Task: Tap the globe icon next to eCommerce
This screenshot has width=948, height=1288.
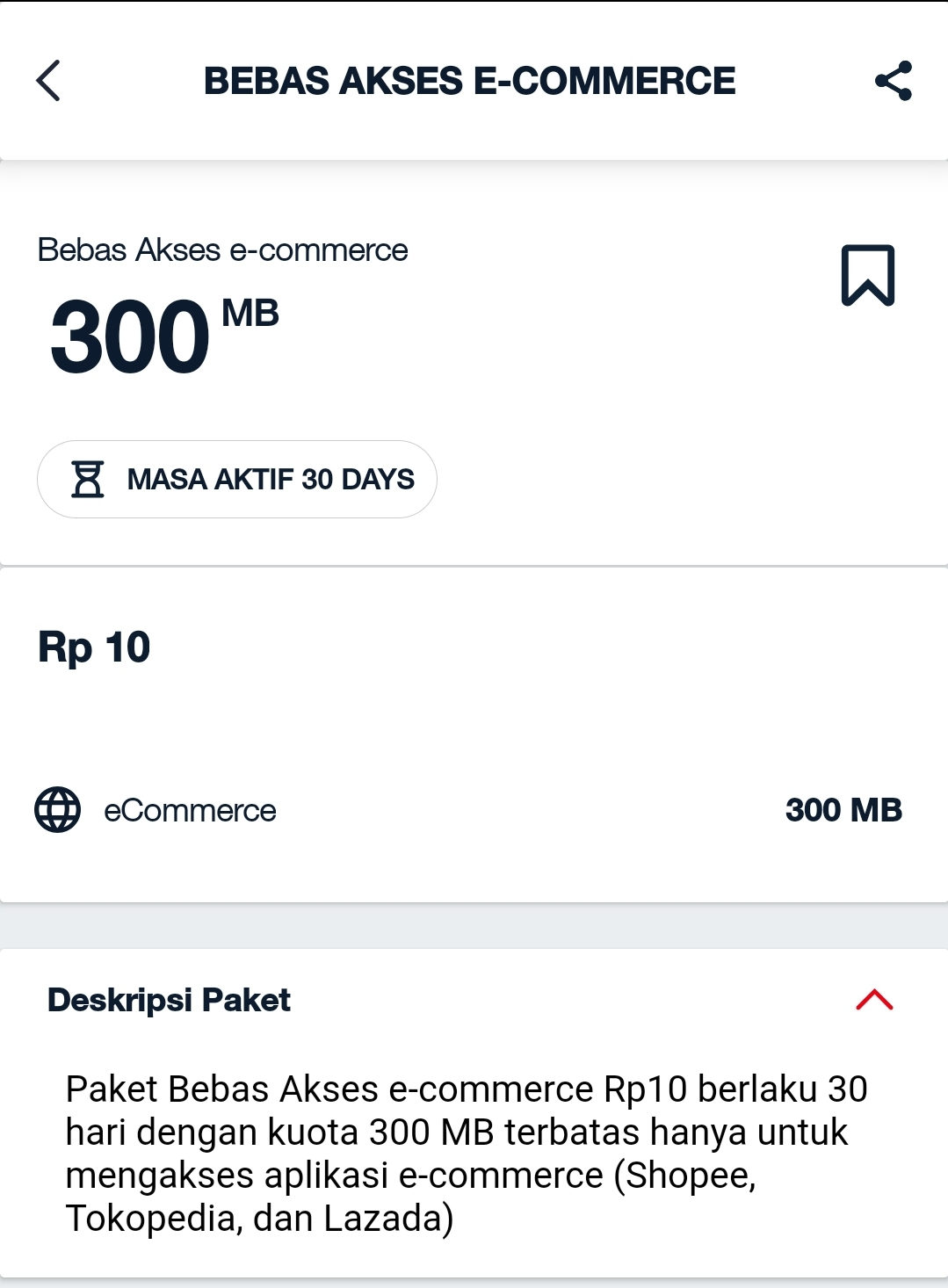Action: 56,809
